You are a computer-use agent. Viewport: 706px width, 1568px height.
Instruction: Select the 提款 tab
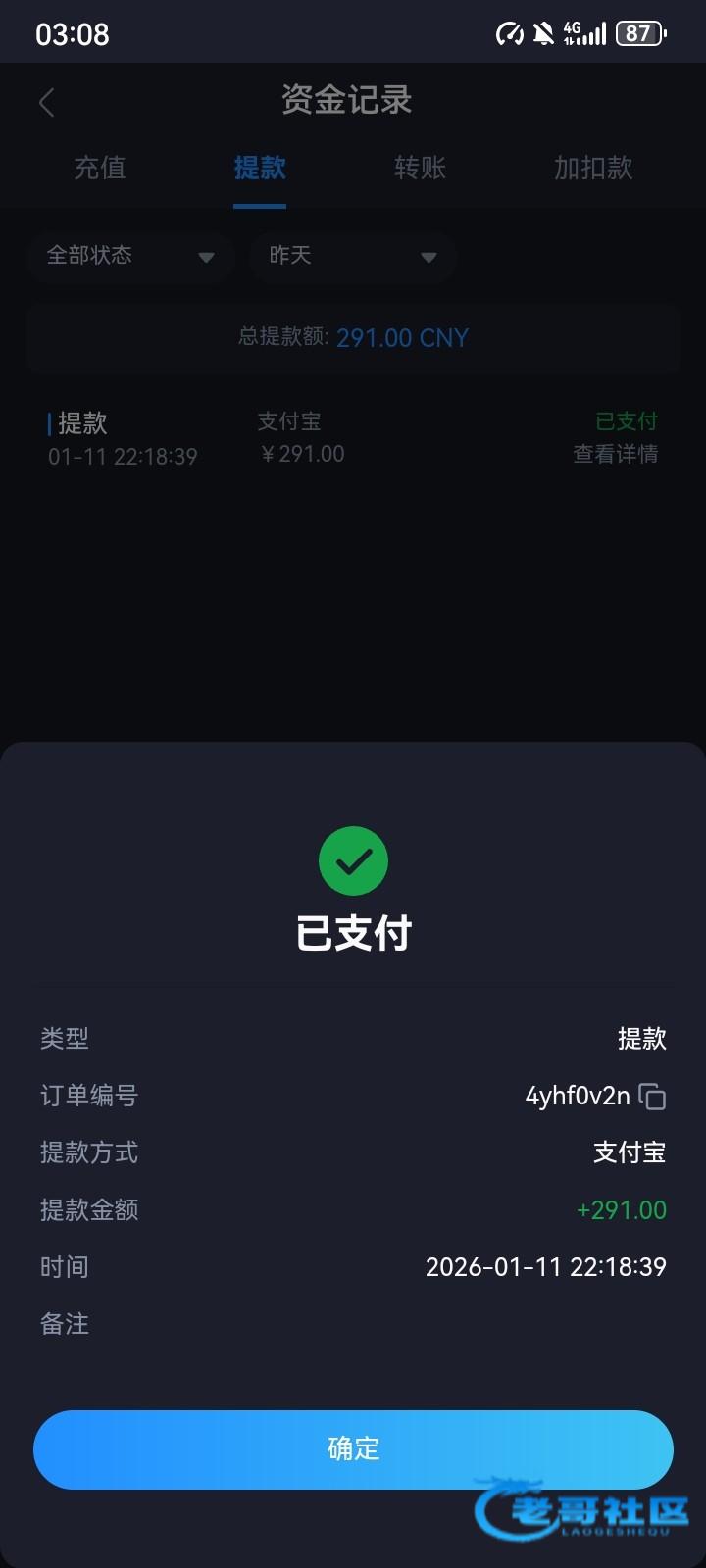click(x=260, y=168)
